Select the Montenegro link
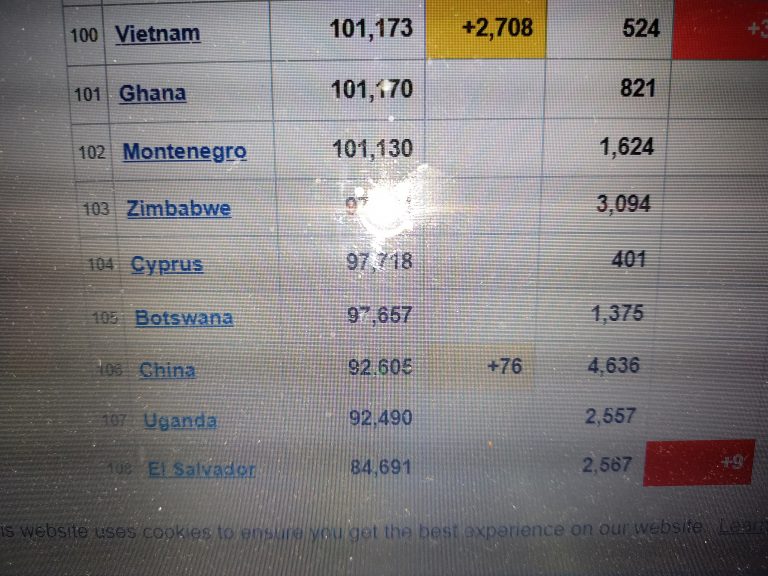Image resolution: width=768 pixels, height=576 pixels. 184,152
